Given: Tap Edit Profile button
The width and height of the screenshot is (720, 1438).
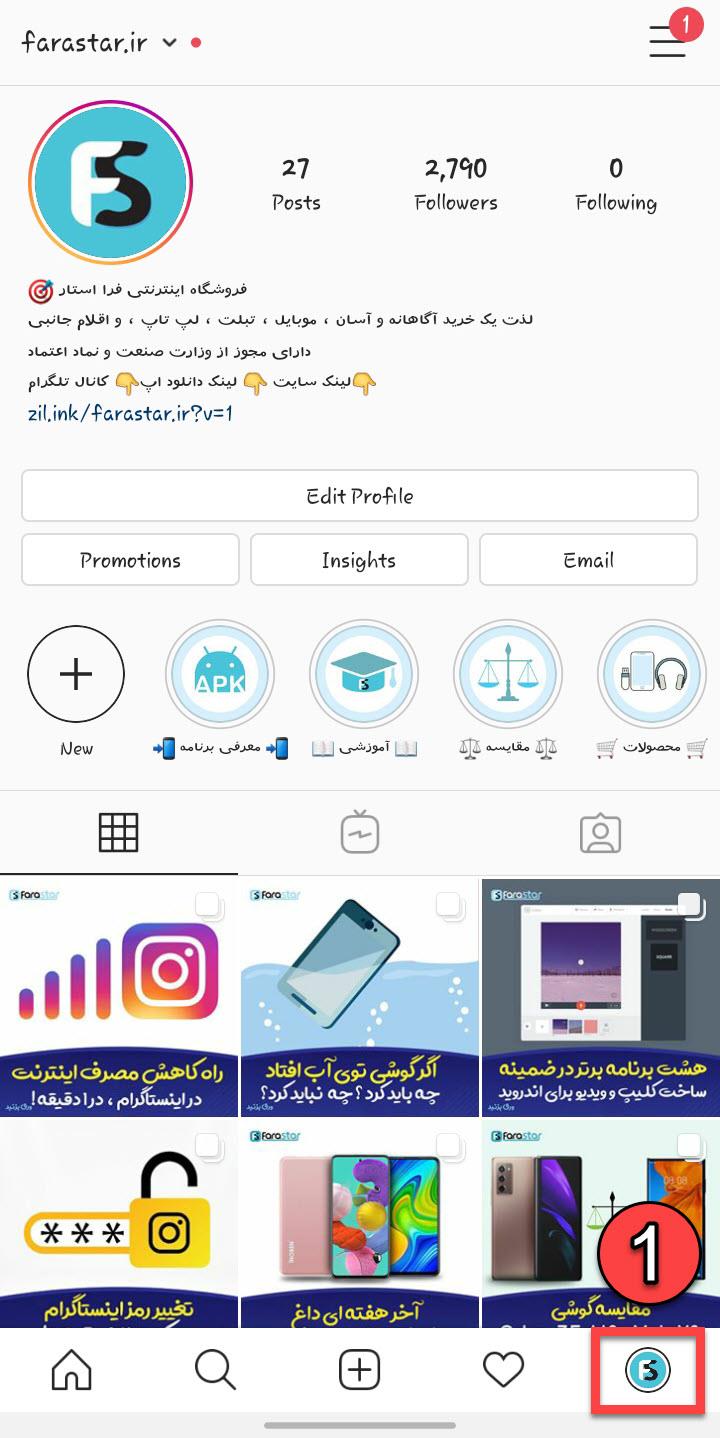Looking at the screenshot, I should [359, 496].
